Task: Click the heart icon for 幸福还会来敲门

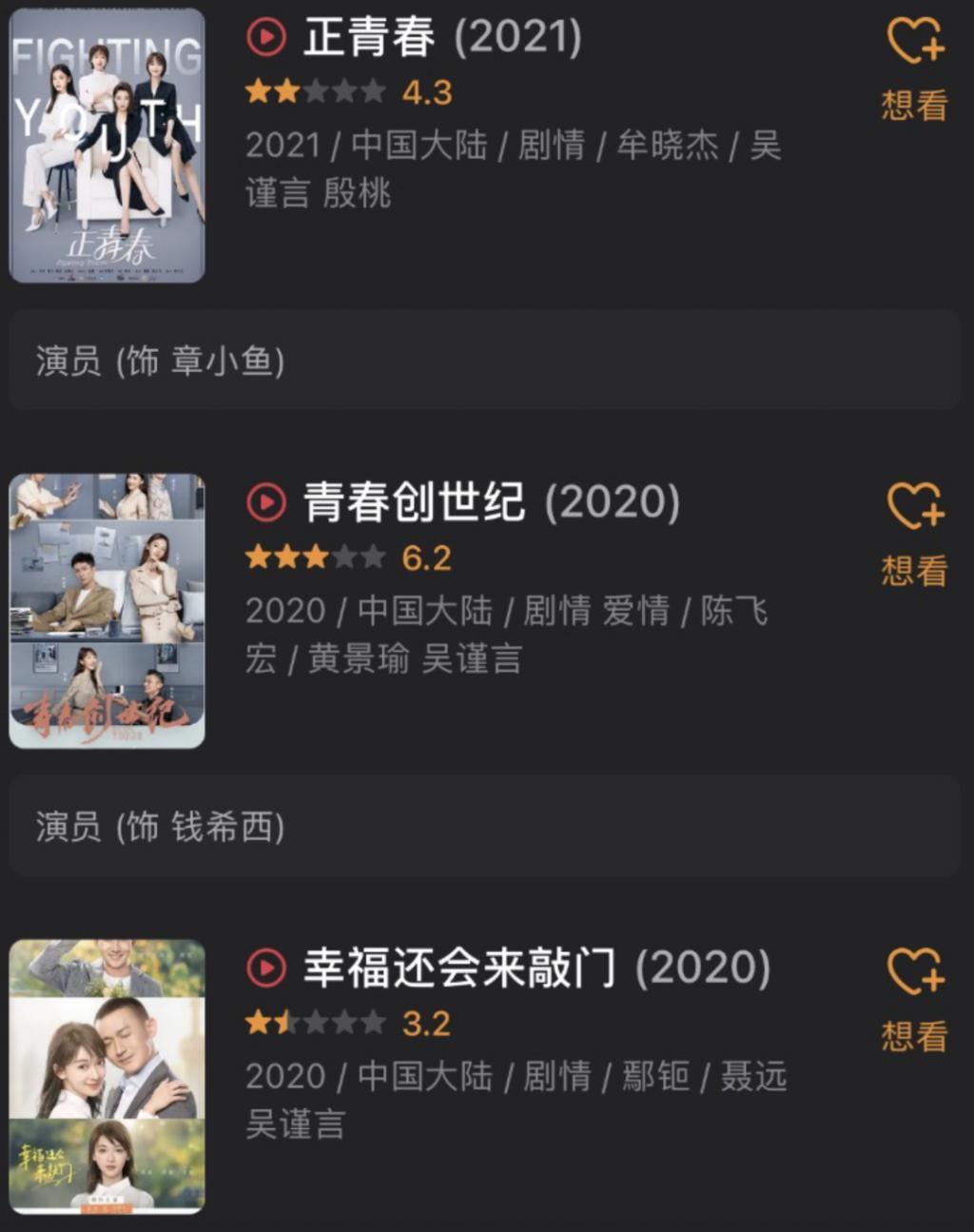Action: 914,972
